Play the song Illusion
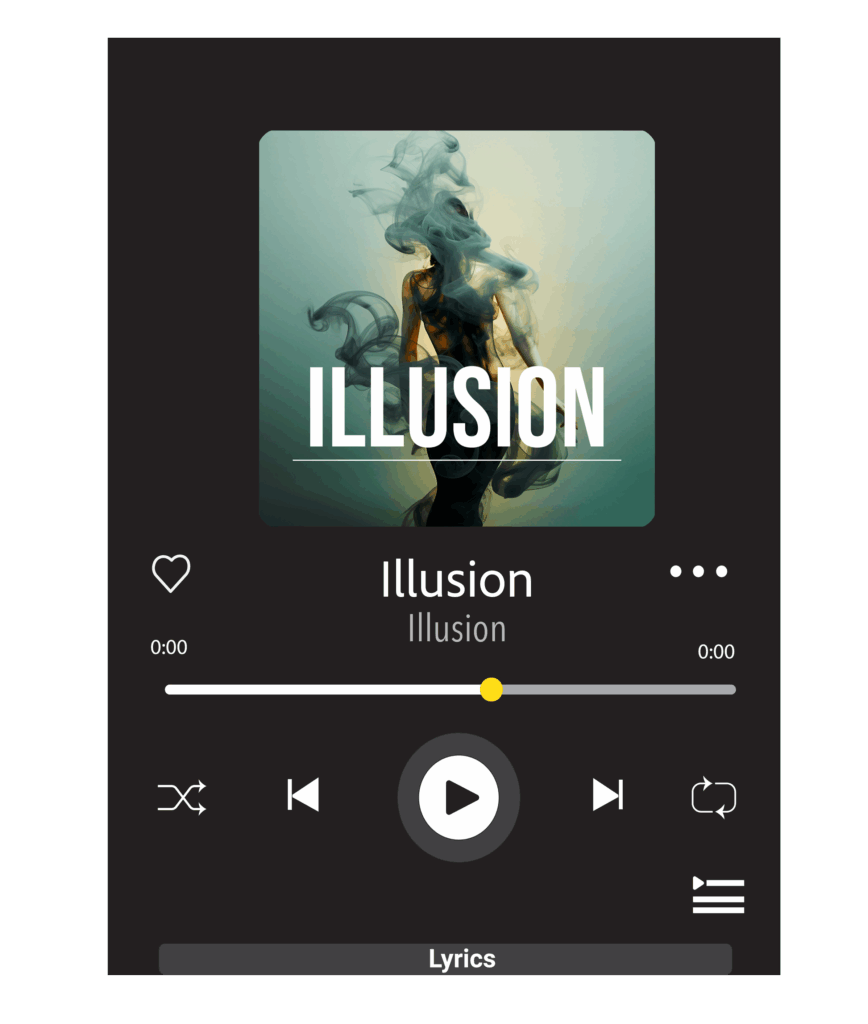This screenshot has height=1024, width=868. click(x=459, y=797)
